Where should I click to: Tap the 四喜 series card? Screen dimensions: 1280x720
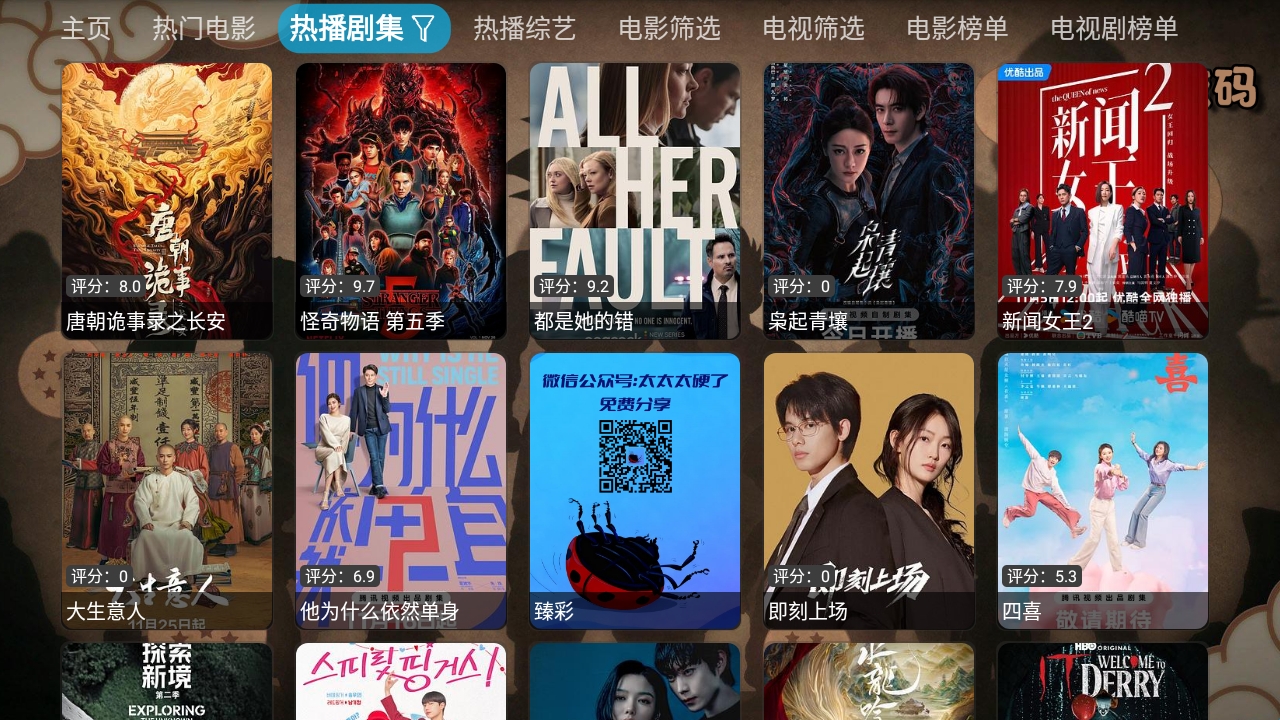point(1103,490)
